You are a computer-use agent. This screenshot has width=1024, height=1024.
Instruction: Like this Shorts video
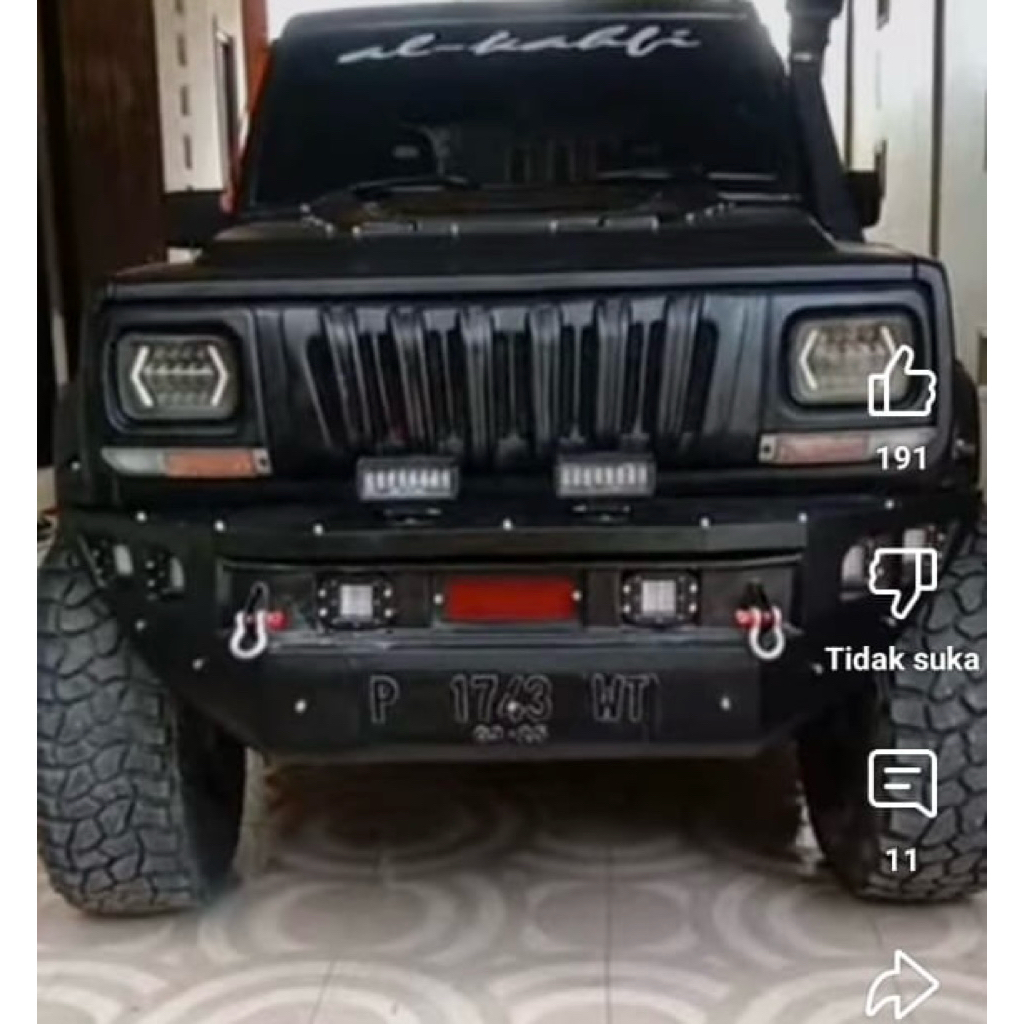[x=901, y=383]
